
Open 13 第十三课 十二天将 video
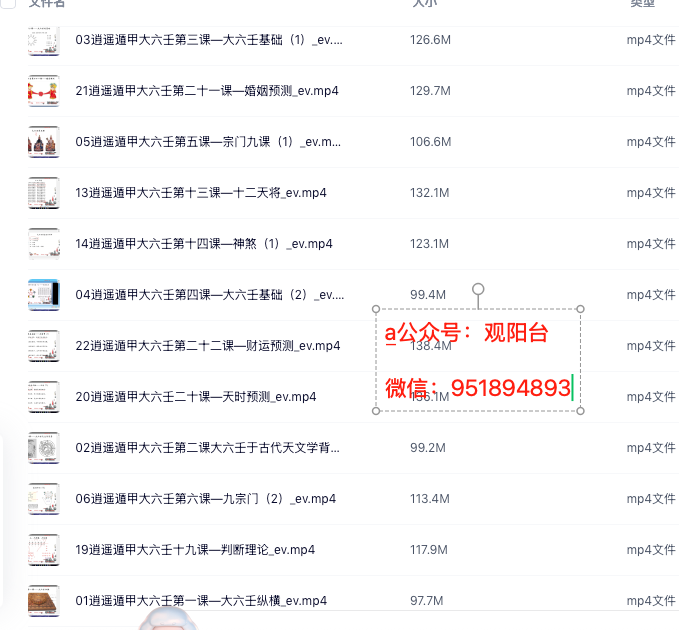[x=201, y=193]
